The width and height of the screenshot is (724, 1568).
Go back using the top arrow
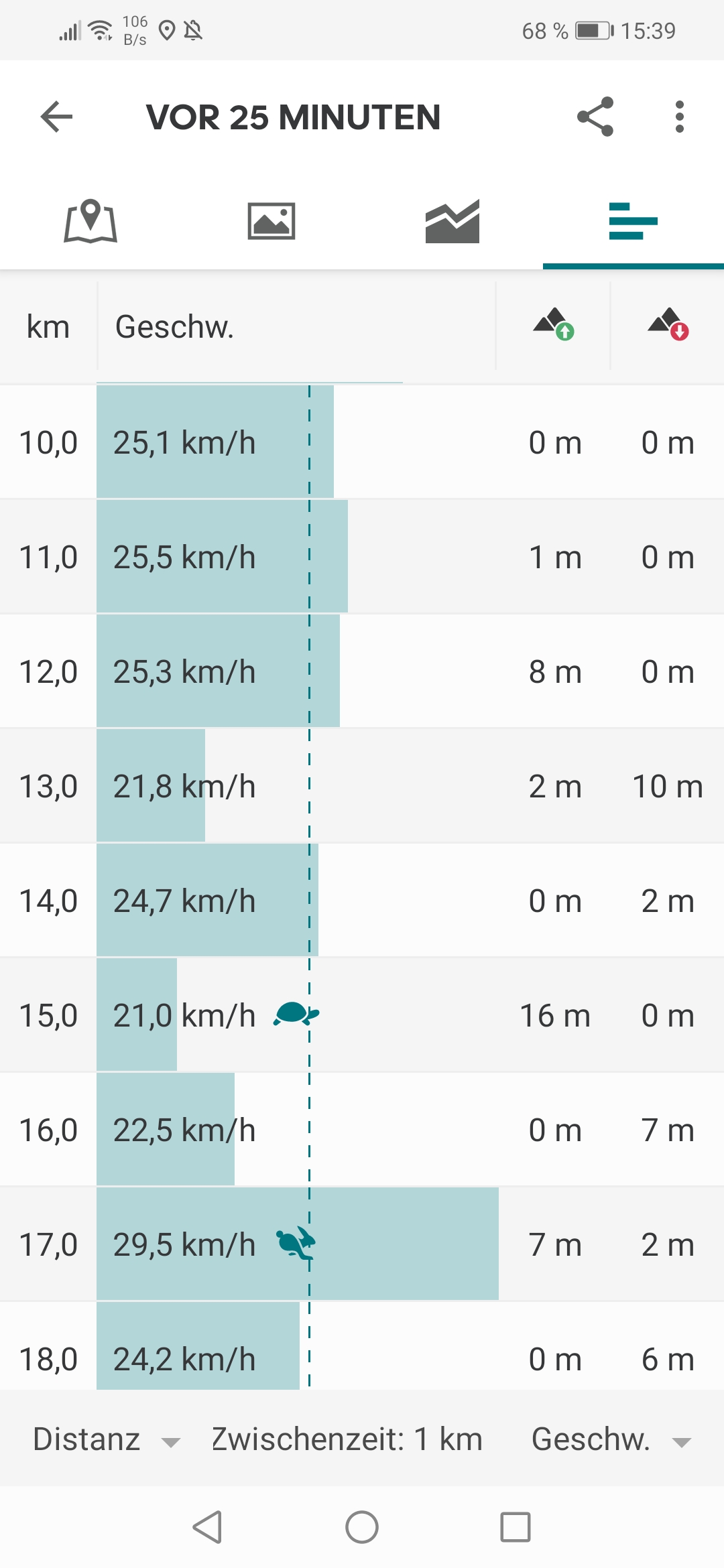coord(56,117)
